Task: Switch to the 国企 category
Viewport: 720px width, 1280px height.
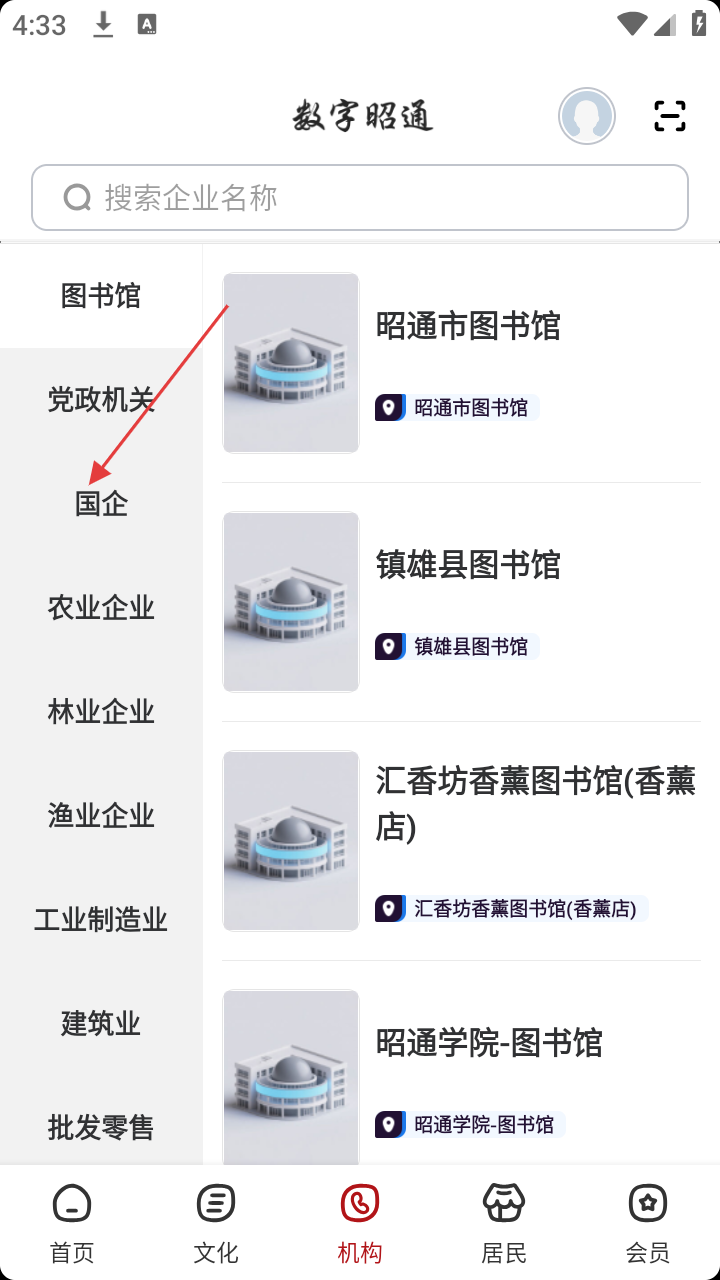Action: coord(101,504)
